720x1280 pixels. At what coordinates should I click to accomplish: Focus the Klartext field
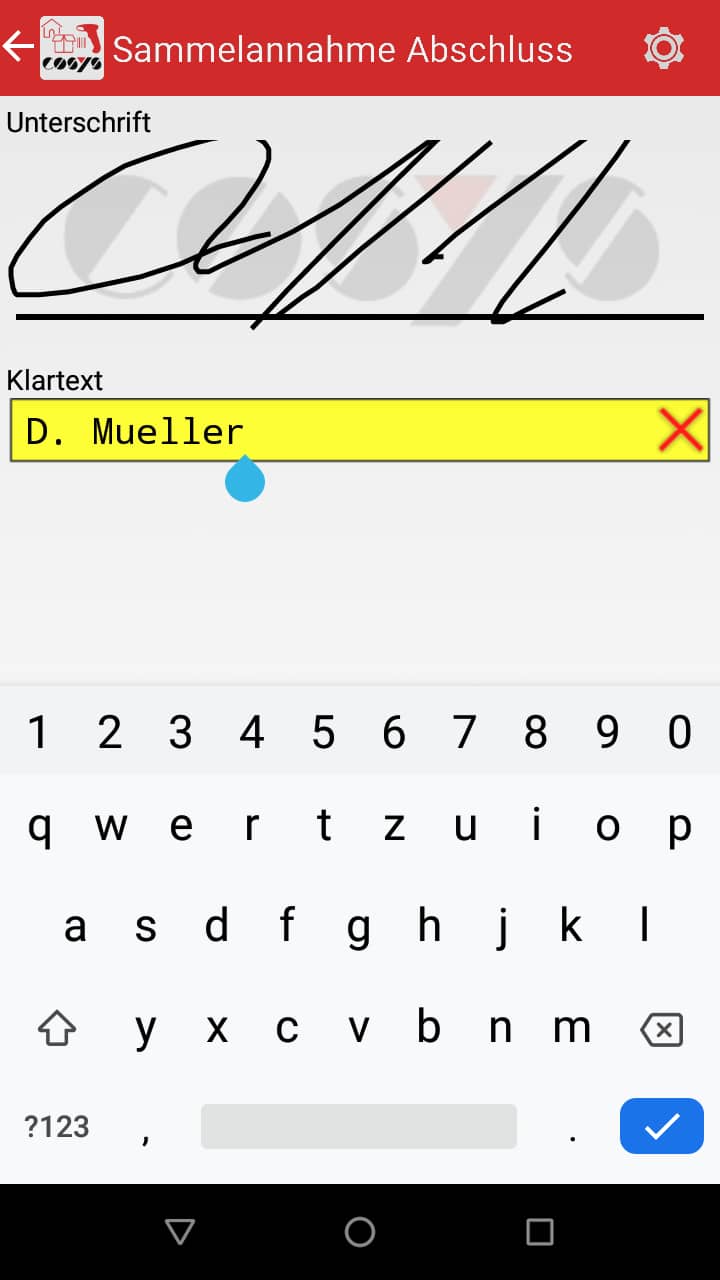(x=330, y=431)
